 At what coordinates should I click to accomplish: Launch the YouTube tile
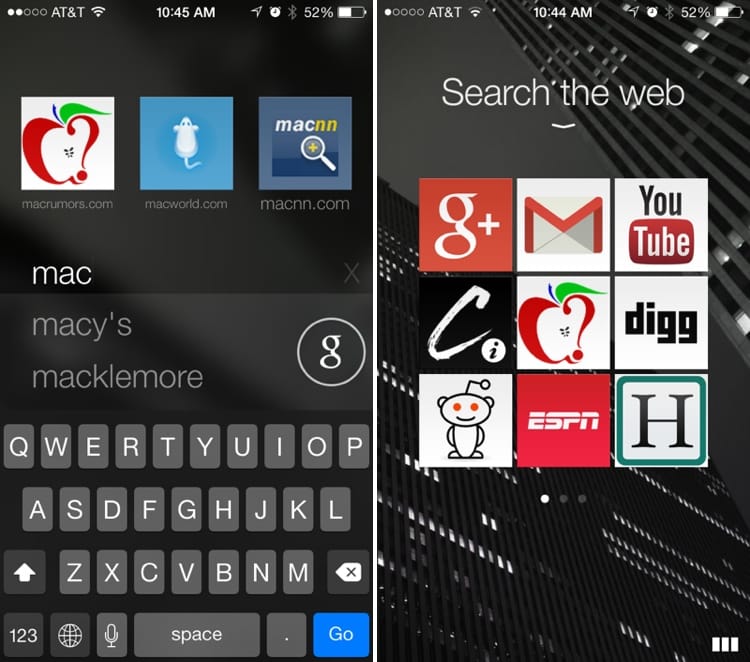(x=661, y=225)
